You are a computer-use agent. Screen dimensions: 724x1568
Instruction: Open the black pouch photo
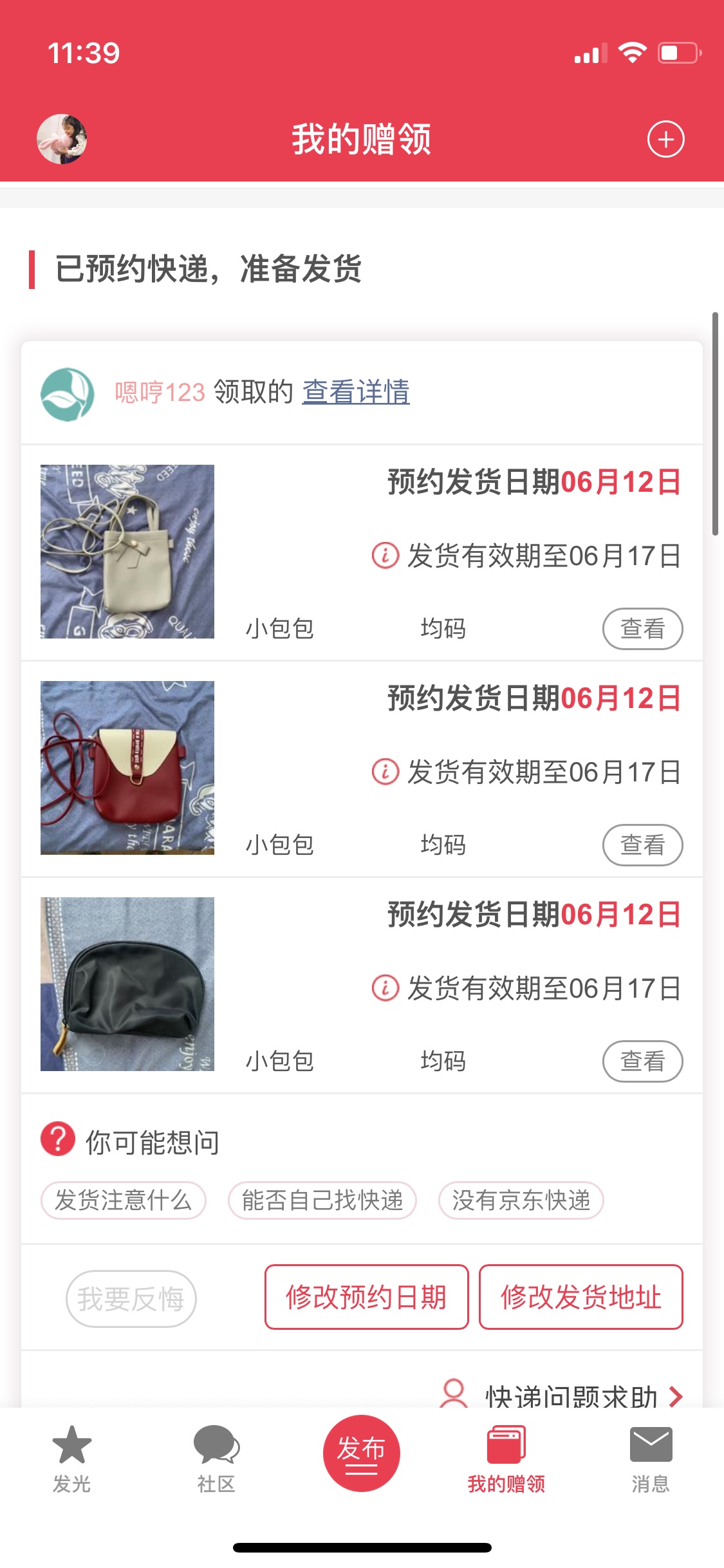click(x=127, y=984)
